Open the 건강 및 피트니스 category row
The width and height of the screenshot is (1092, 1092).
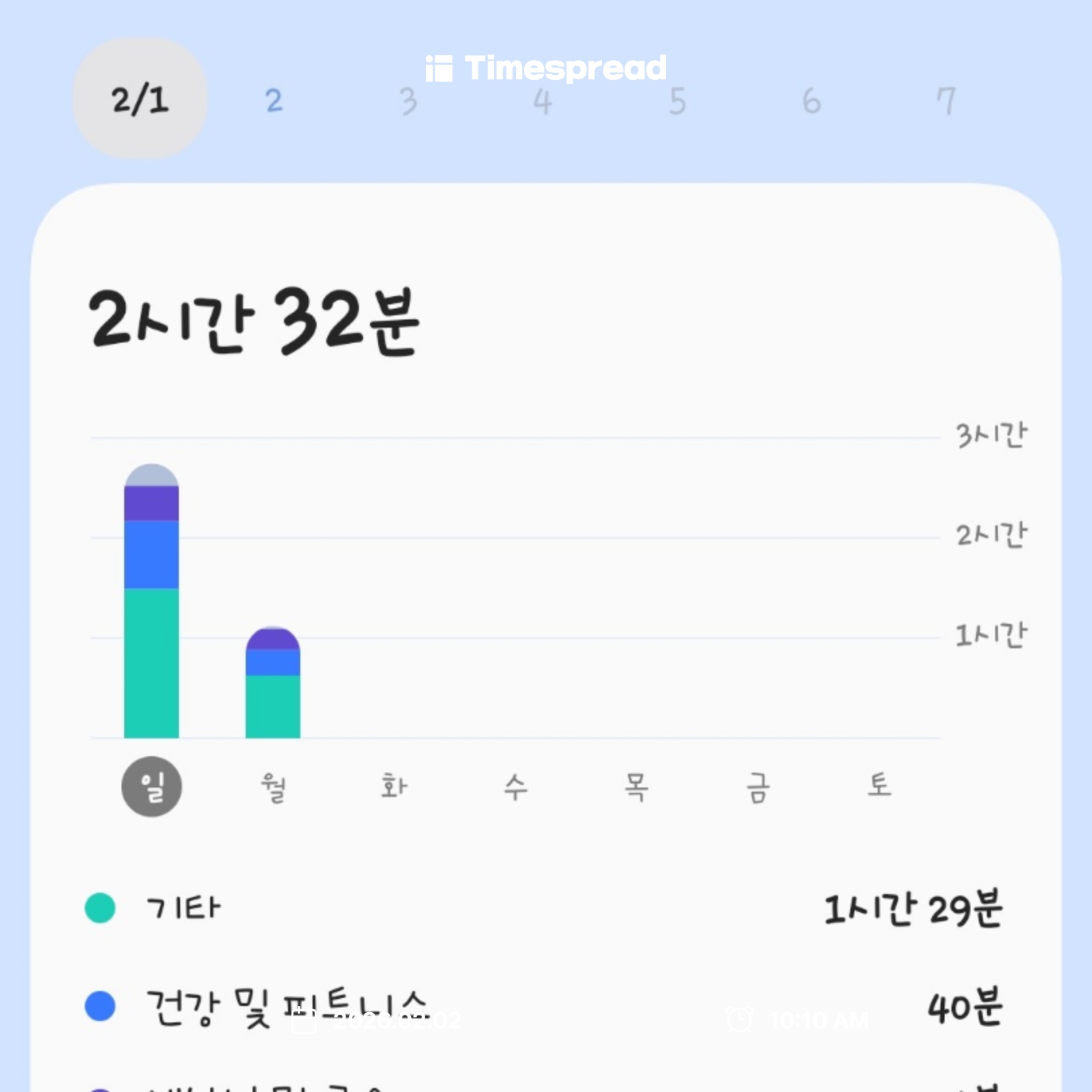pyautogui.click(x=543, y=1007)
